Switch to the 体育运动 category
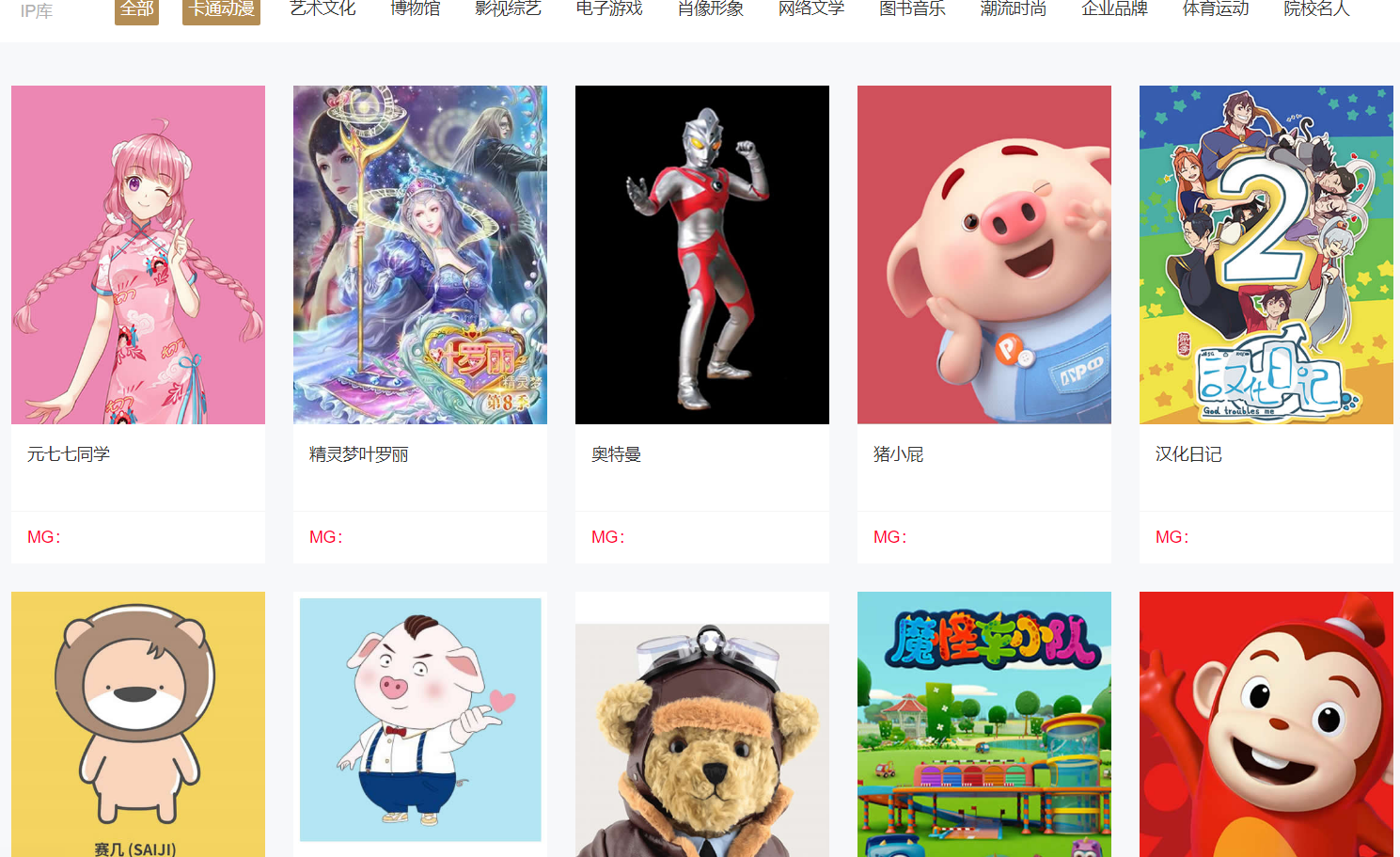This screenshot has width=1400, height=857. [1216, 9]
